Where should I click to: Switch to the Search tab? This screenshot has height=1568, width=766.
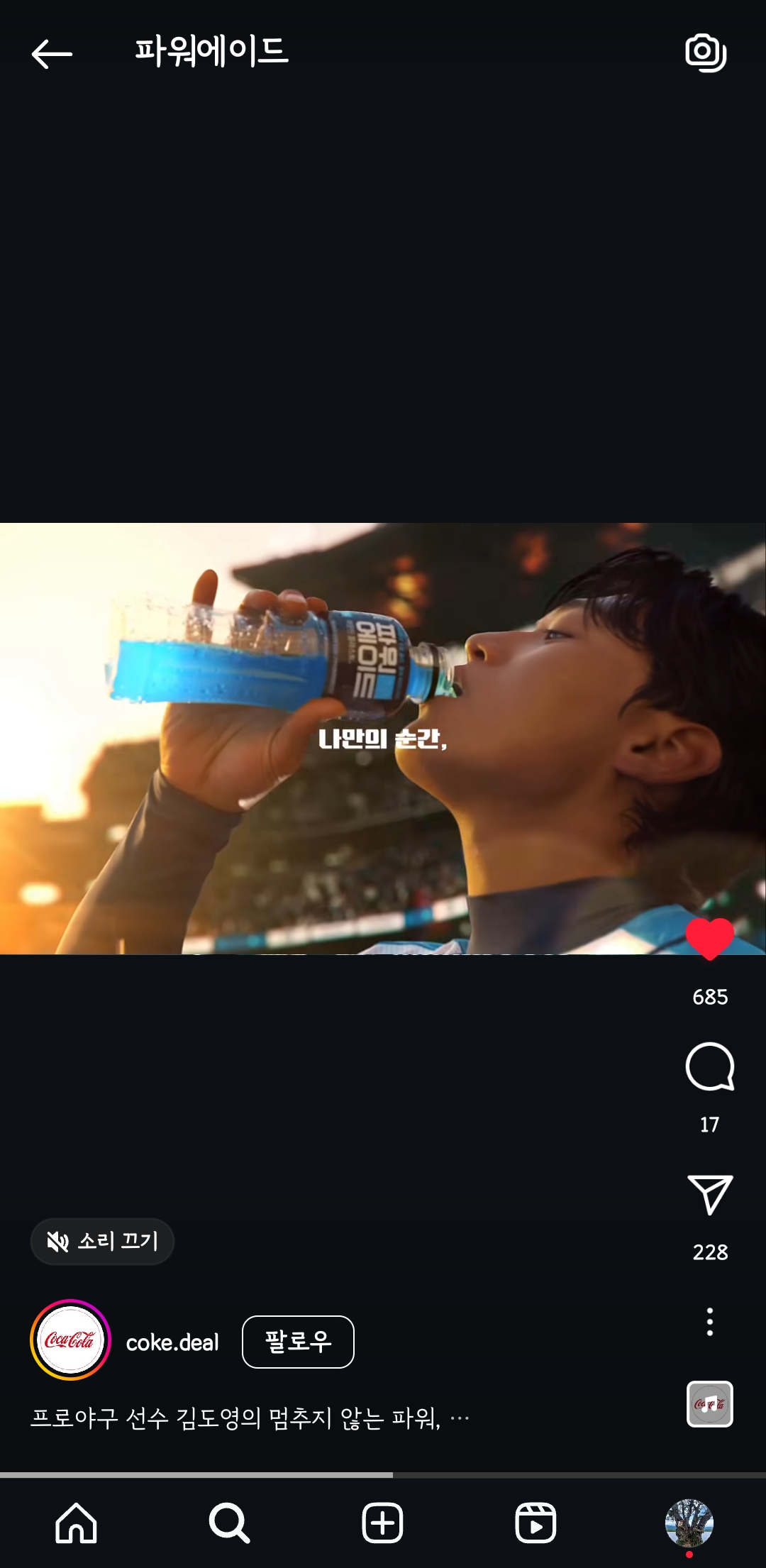(x=229, y=1523)
